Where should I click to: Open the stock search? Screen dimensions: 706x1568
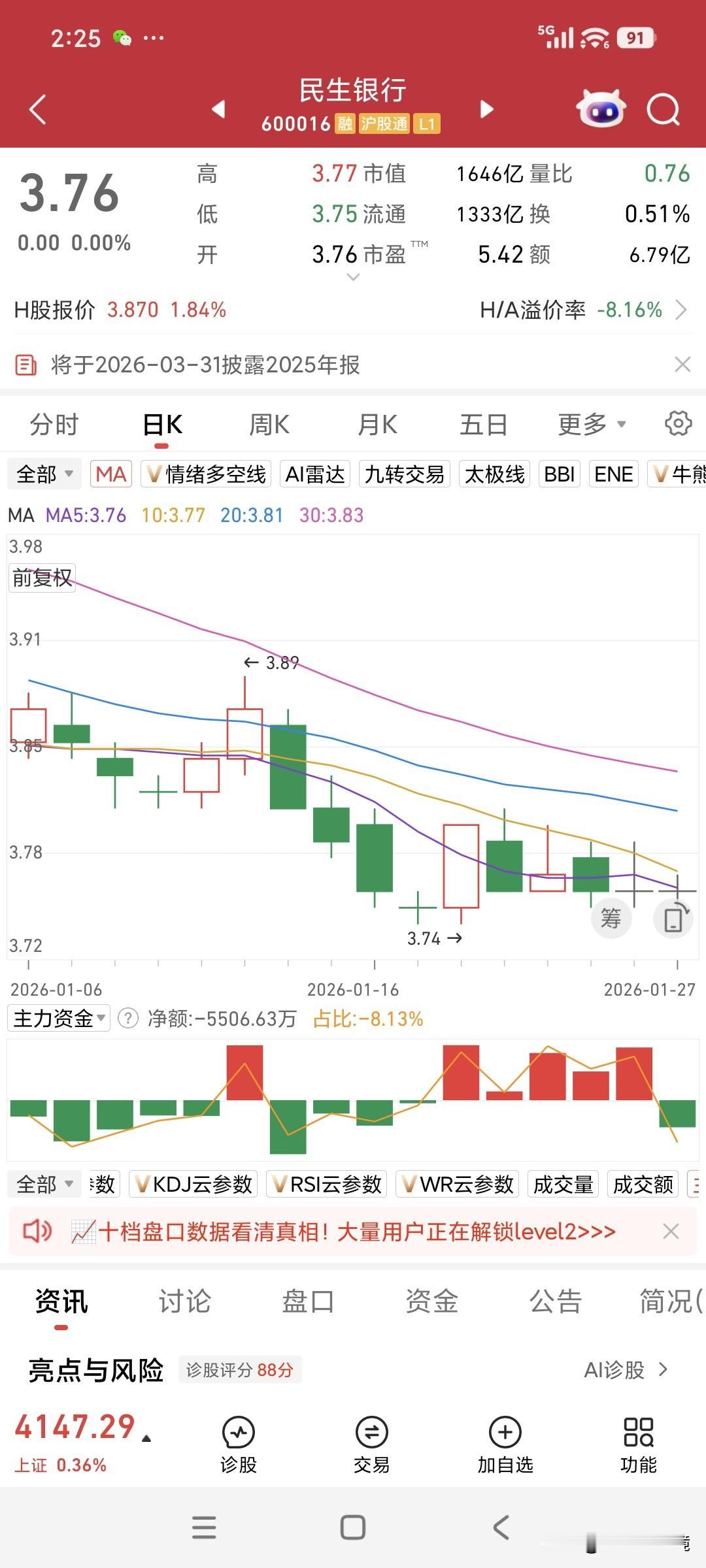[x=664, y=109]
